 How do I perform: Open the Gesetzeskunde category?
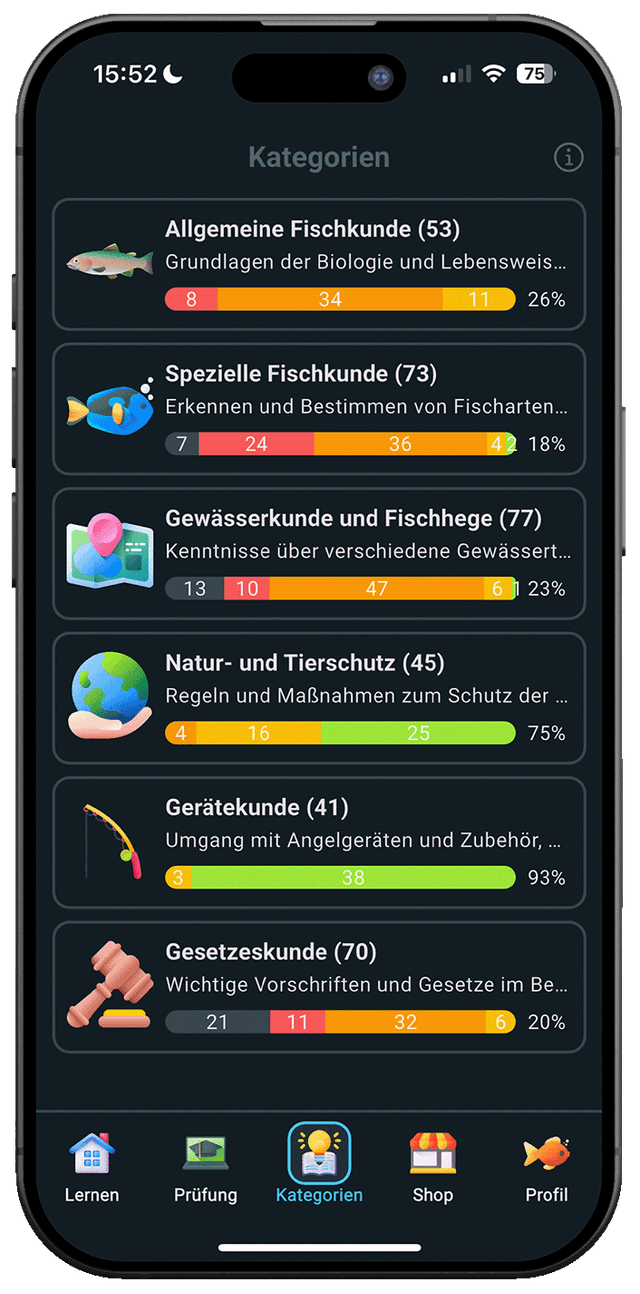pyautogui.click(x=319, y=987)
